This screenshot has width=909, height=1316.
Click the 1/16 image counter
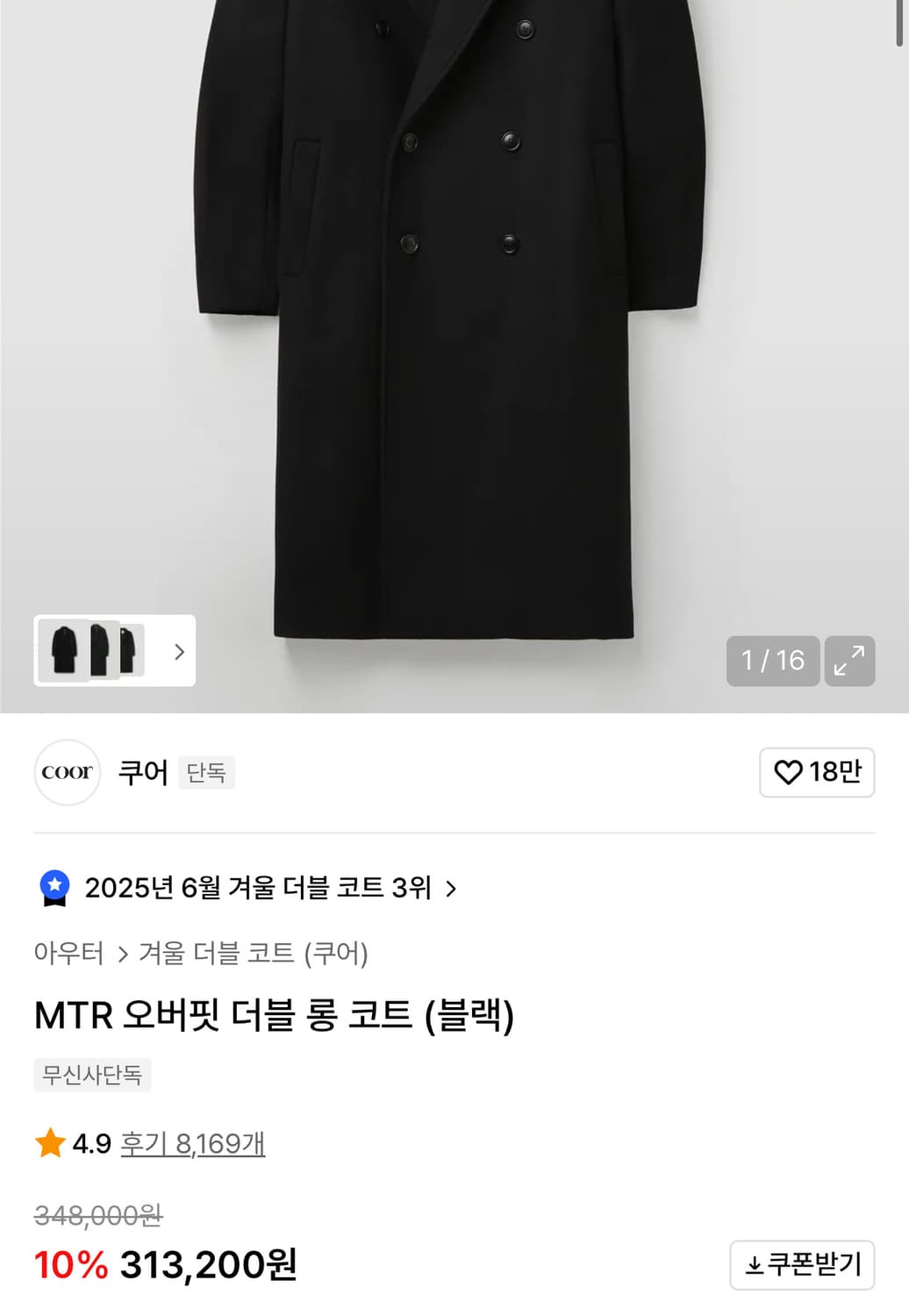[773, 661]
